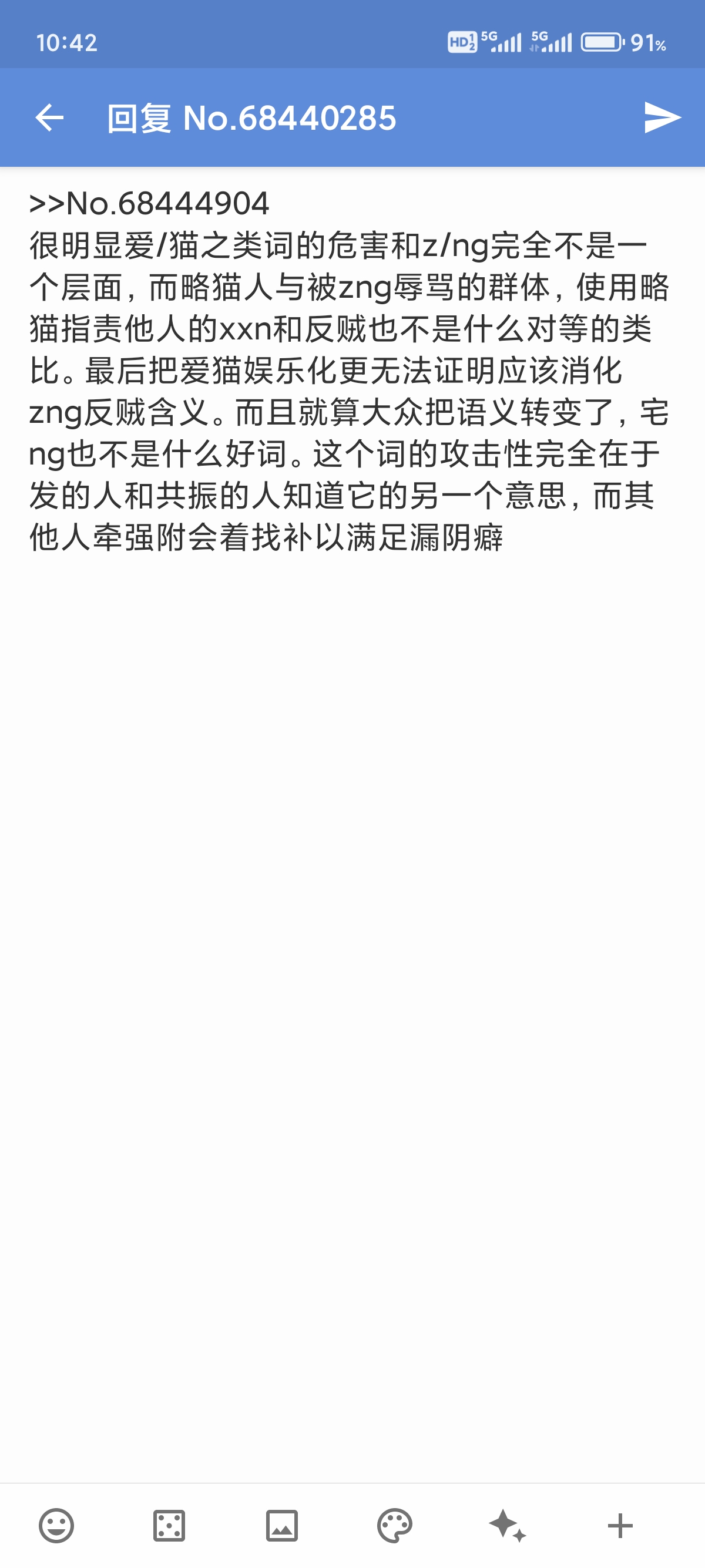The height and width of the screenshot is (1568, 705).
Task: Insert a dice roll
Action: tap(169, 1525)
